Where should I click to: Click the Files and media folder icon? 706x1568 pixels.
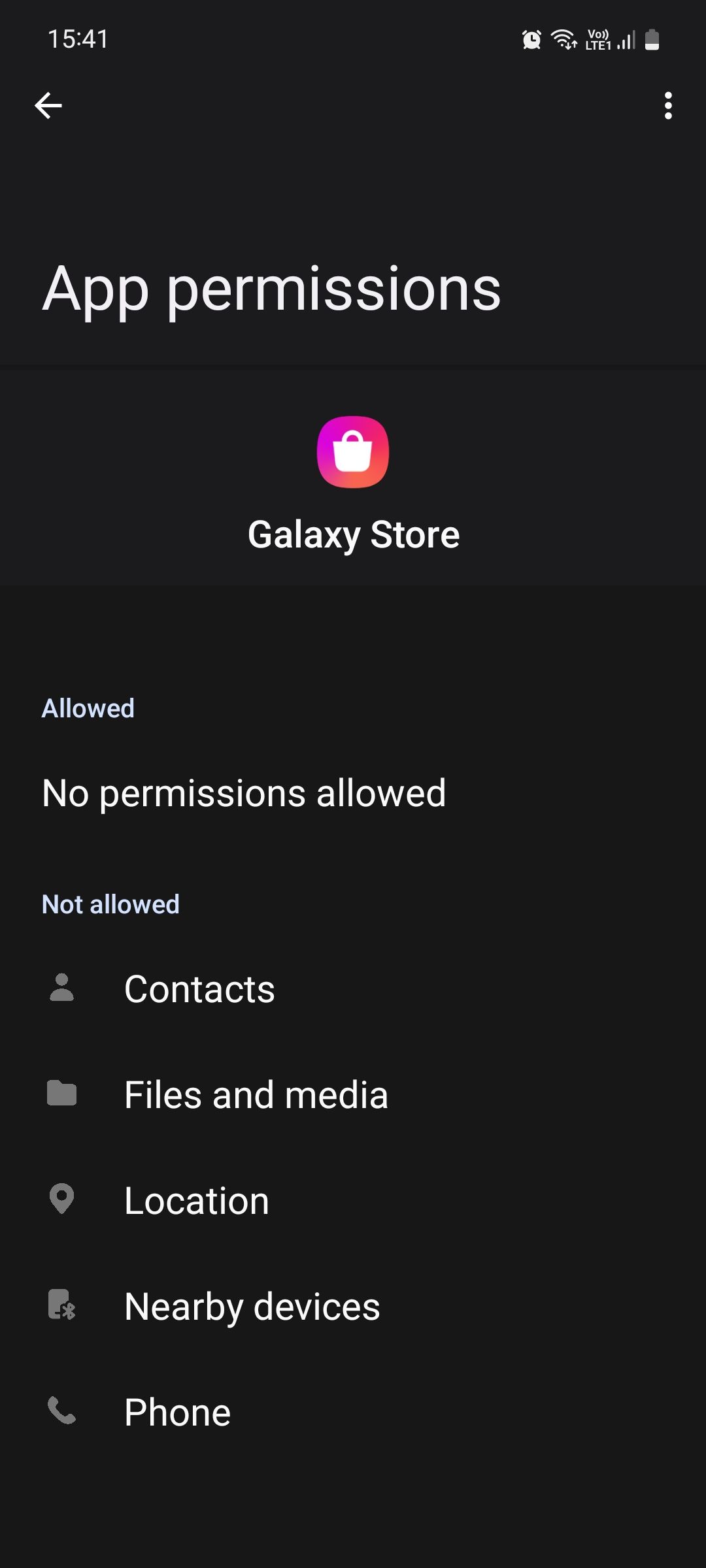(62, 1094)
